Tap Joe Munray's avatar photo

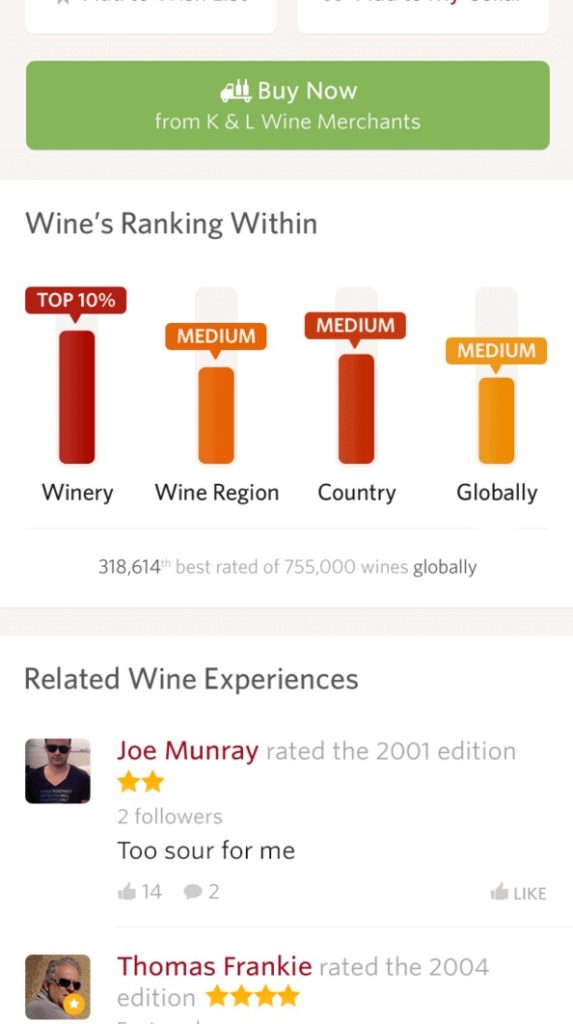point(57,771)
